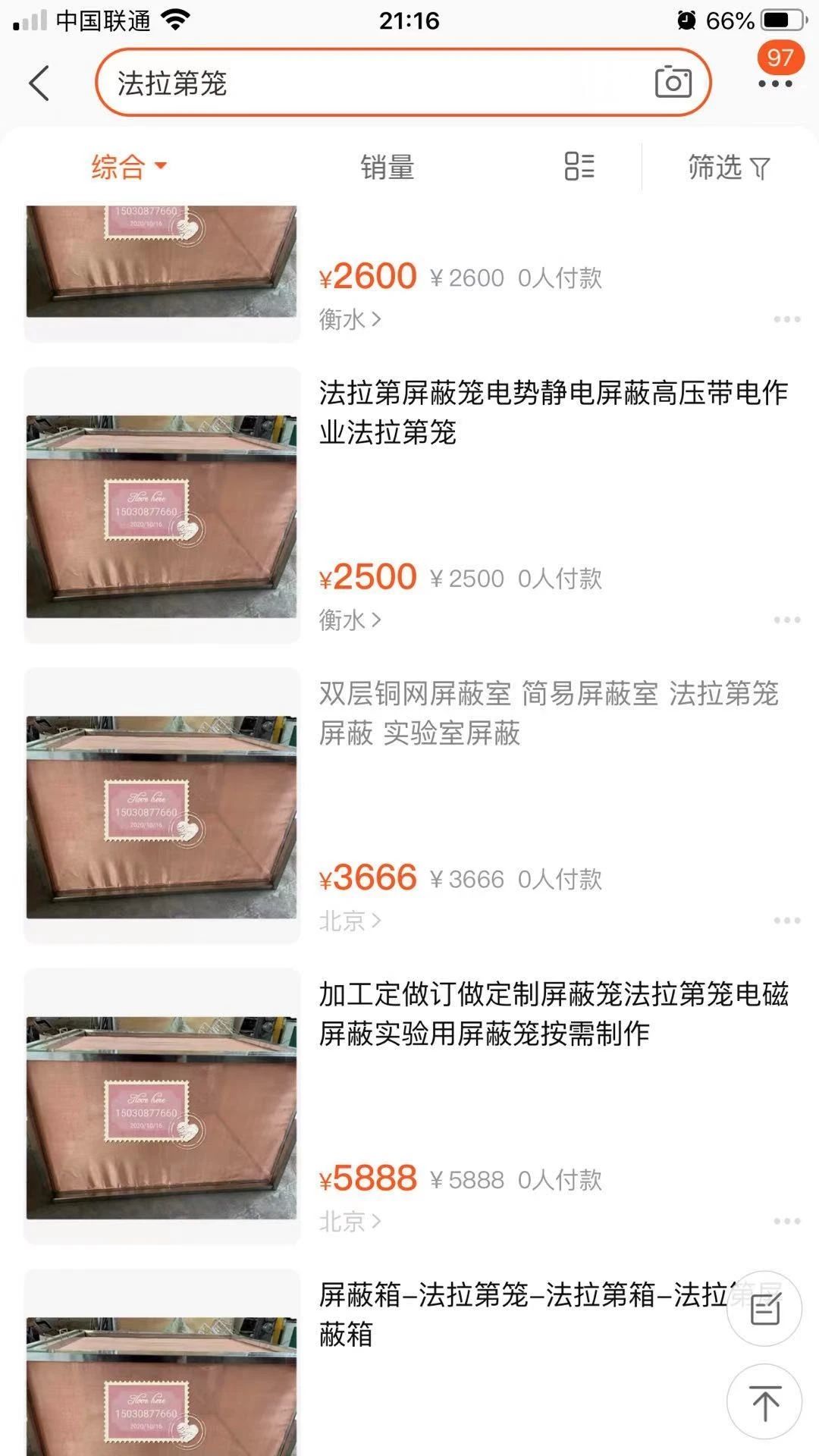819x1456 pixels.
Task: Open 北京 shop link under ¥3666 item
Action: 350,921
